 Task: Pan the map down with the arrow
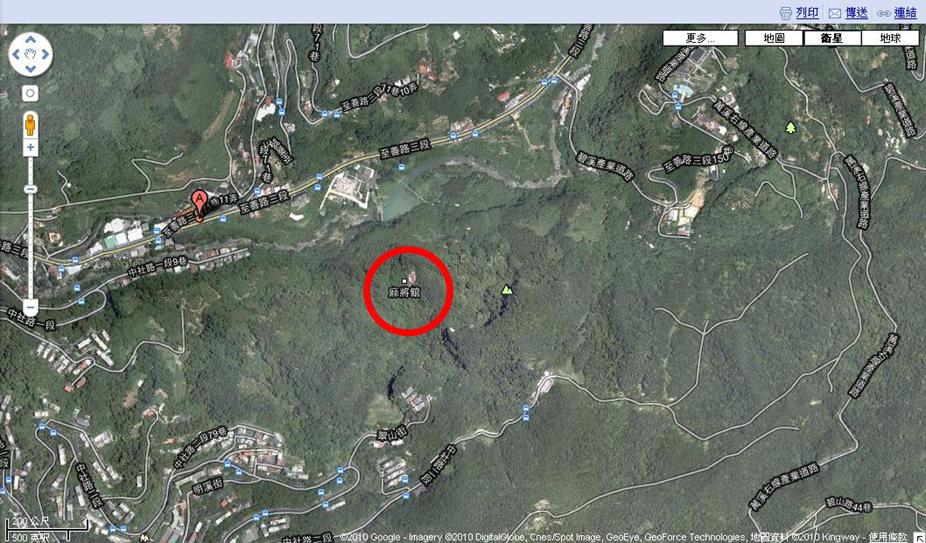coord(30,69)
